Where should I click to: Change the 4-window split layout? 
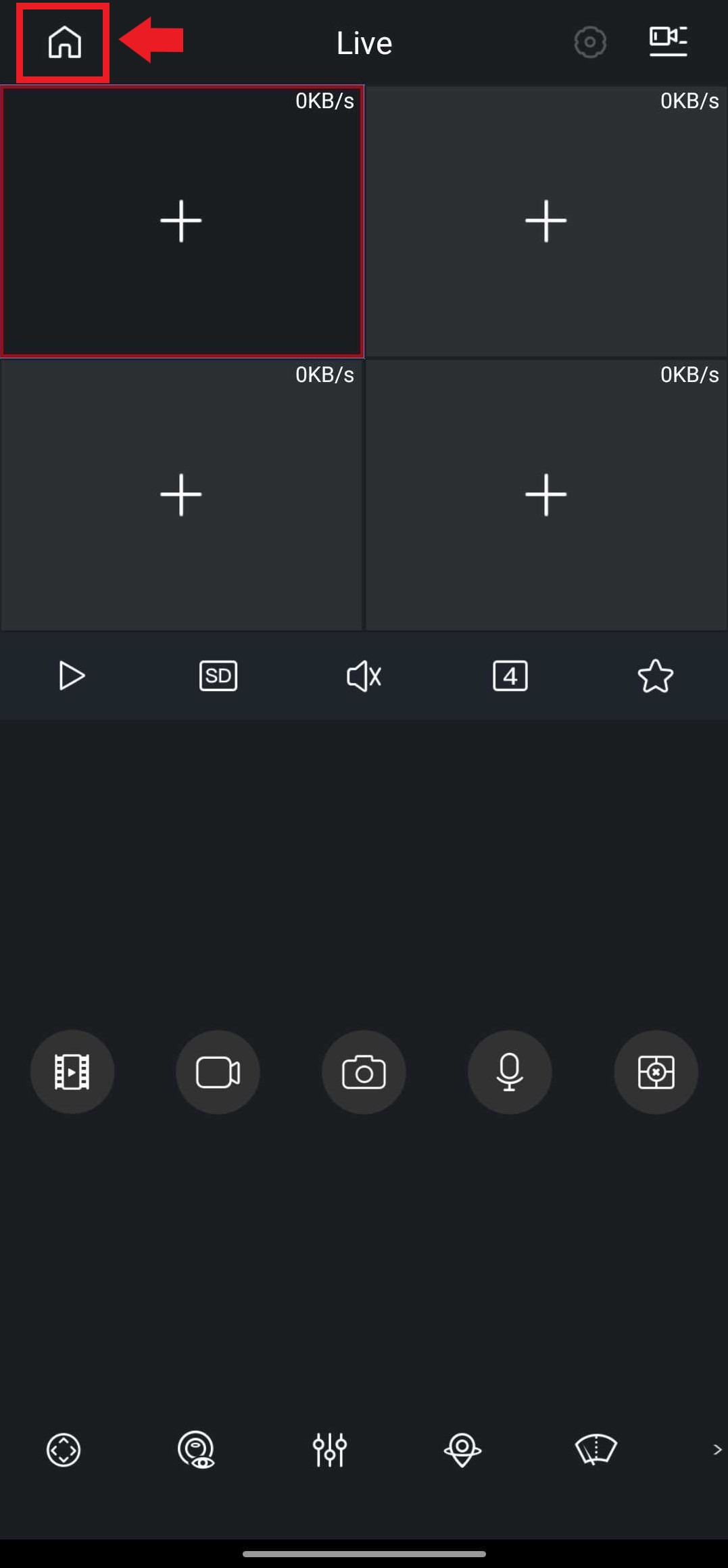click(510, 675)
